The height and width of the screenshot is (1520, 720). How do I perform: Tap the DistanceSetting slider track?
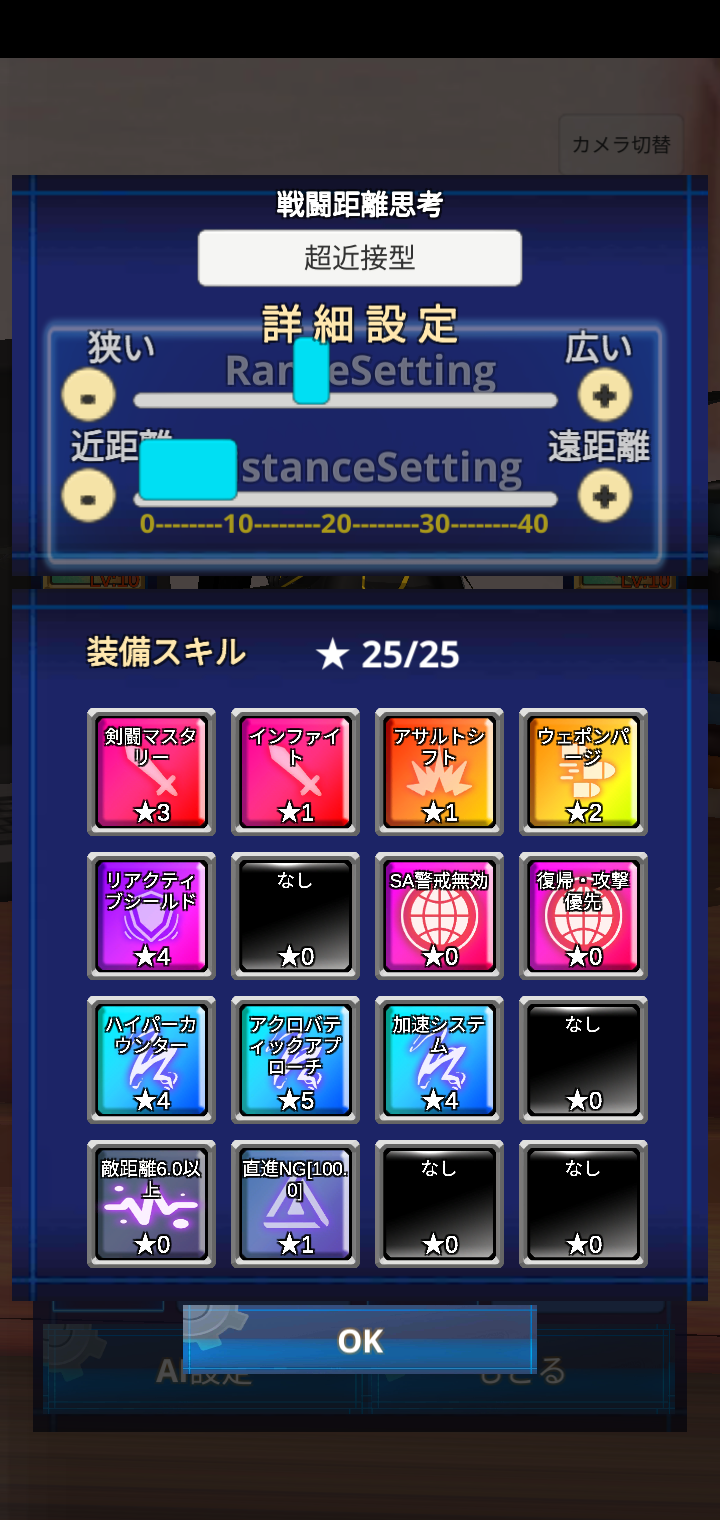(x=345, y=499)
